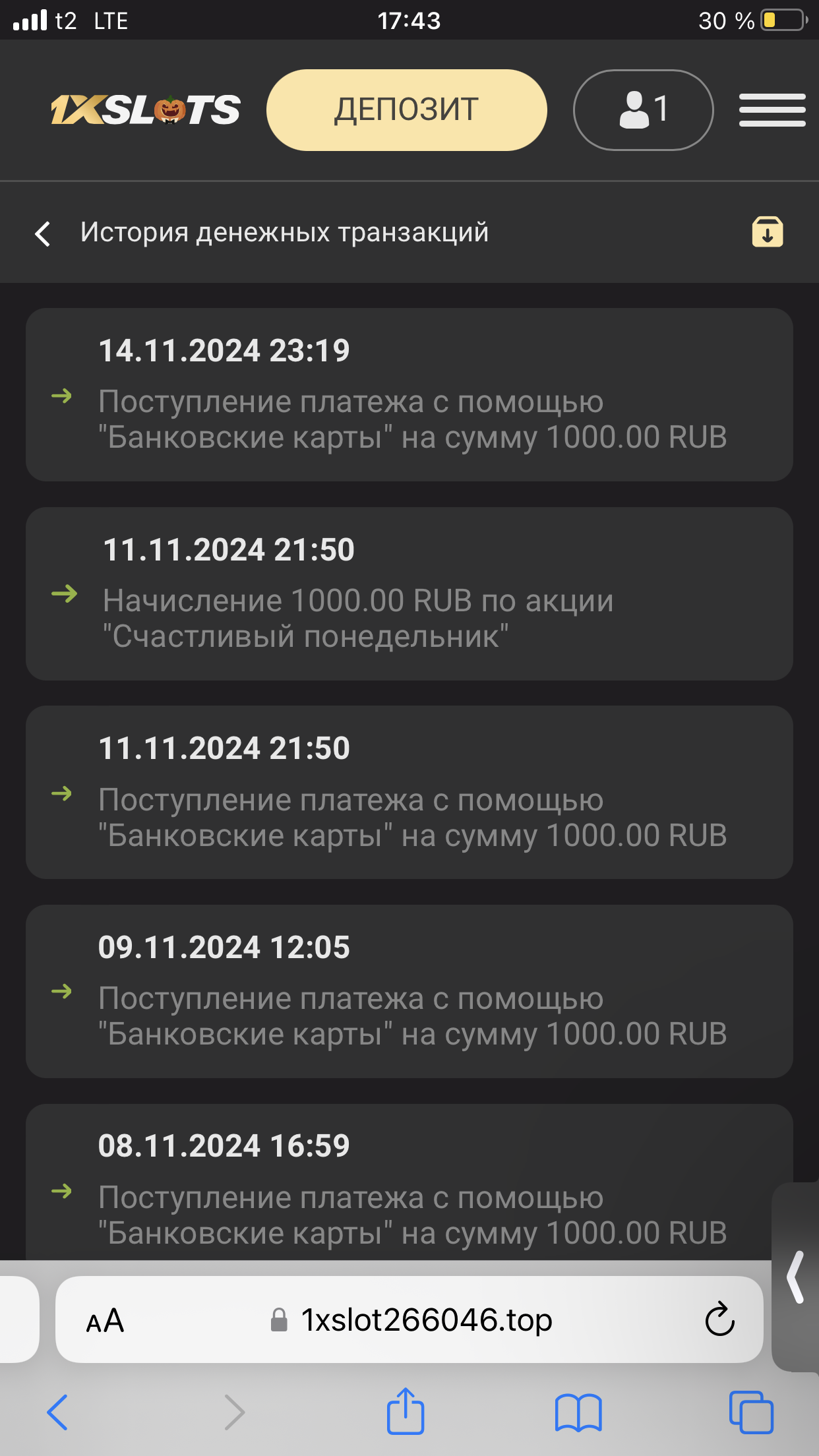
Task: Go back from История денежных транзакций
Action: pos(43,233)
